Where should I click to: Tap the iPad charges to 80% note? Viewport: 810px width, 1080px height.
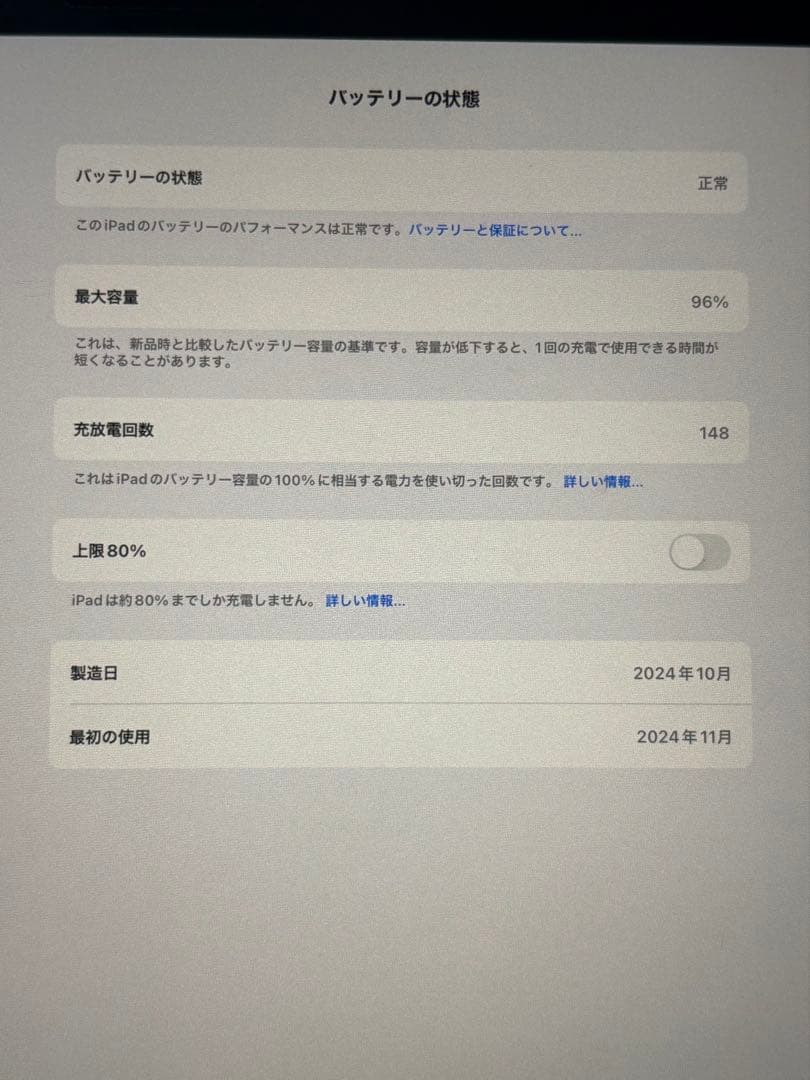pos(190,600)
